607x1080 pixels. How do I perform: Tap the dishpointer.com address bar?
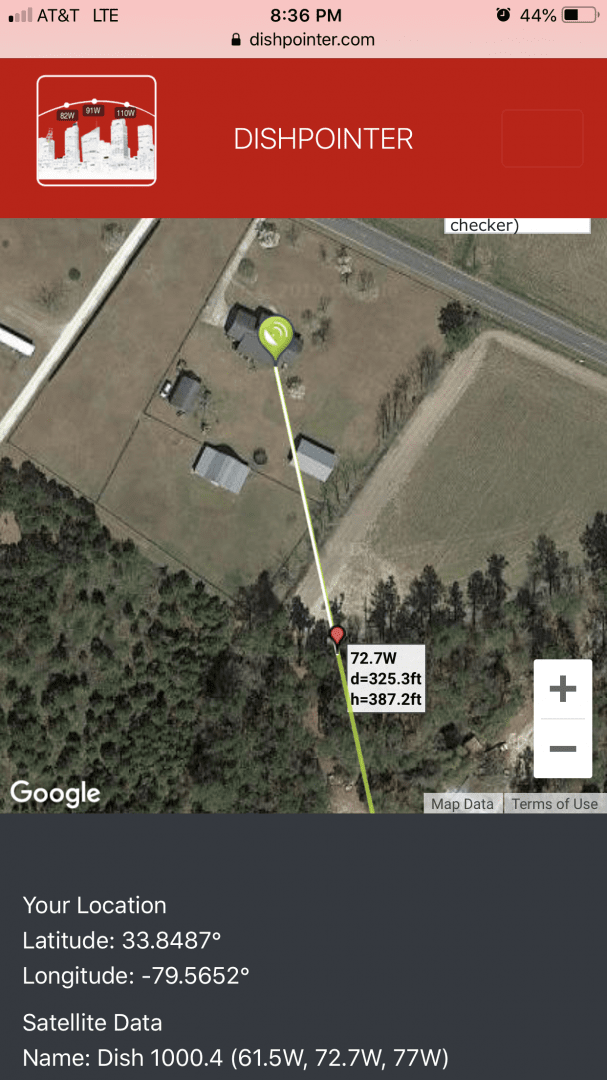pos(303,39)
